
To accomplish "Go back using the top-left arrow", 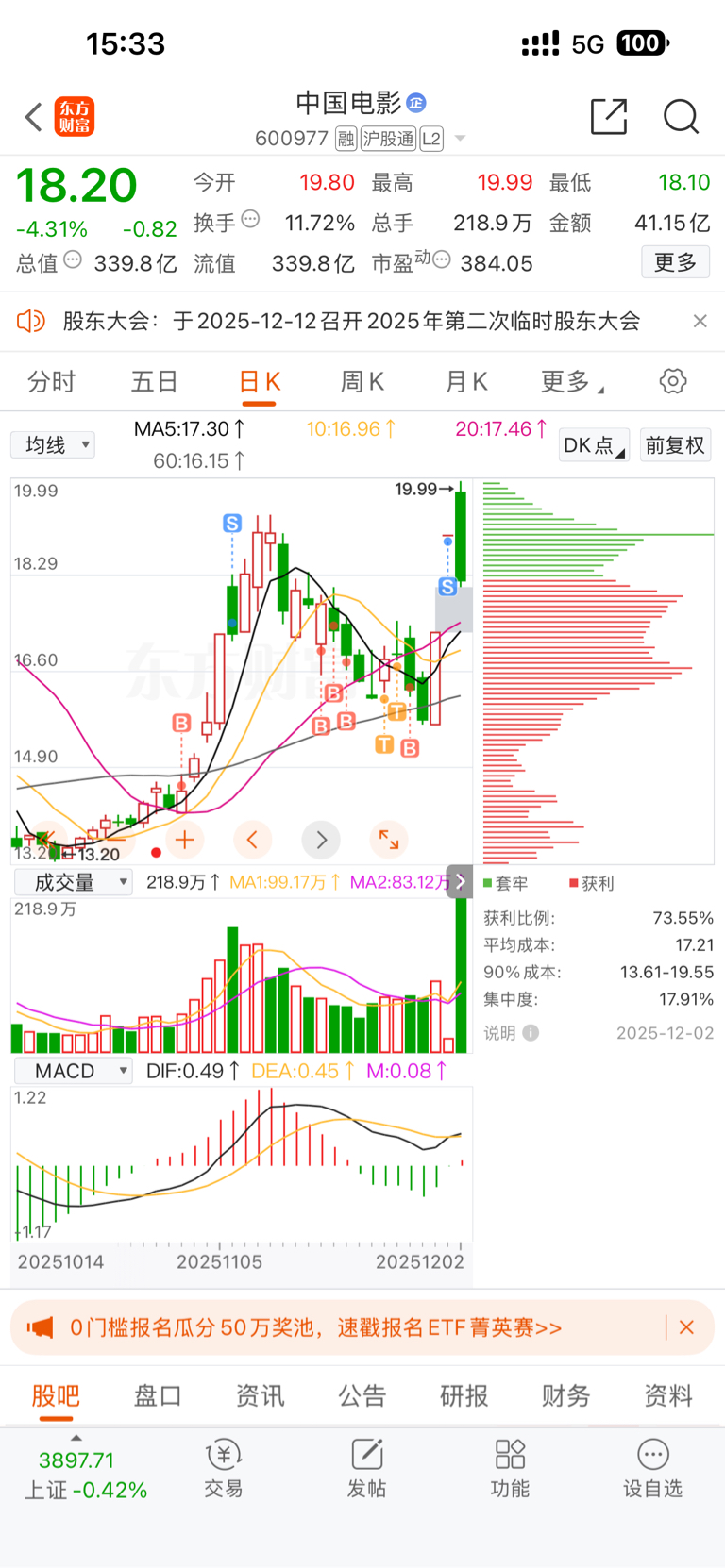I will pyautogui.click(x=34, y=117).
